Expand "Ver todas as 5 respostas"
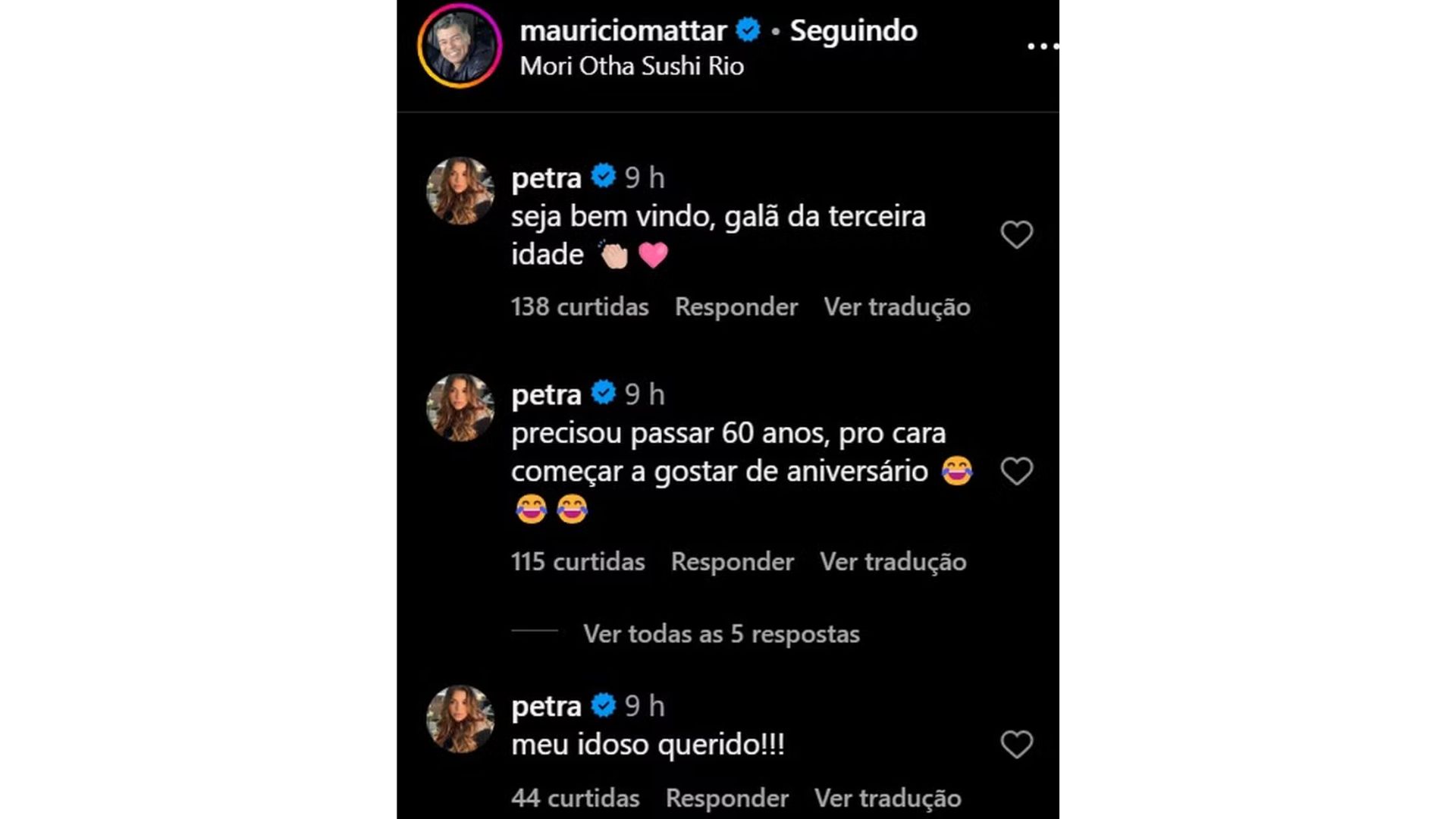This screenshot has height=819, width=1456. [x=720, y=634]
